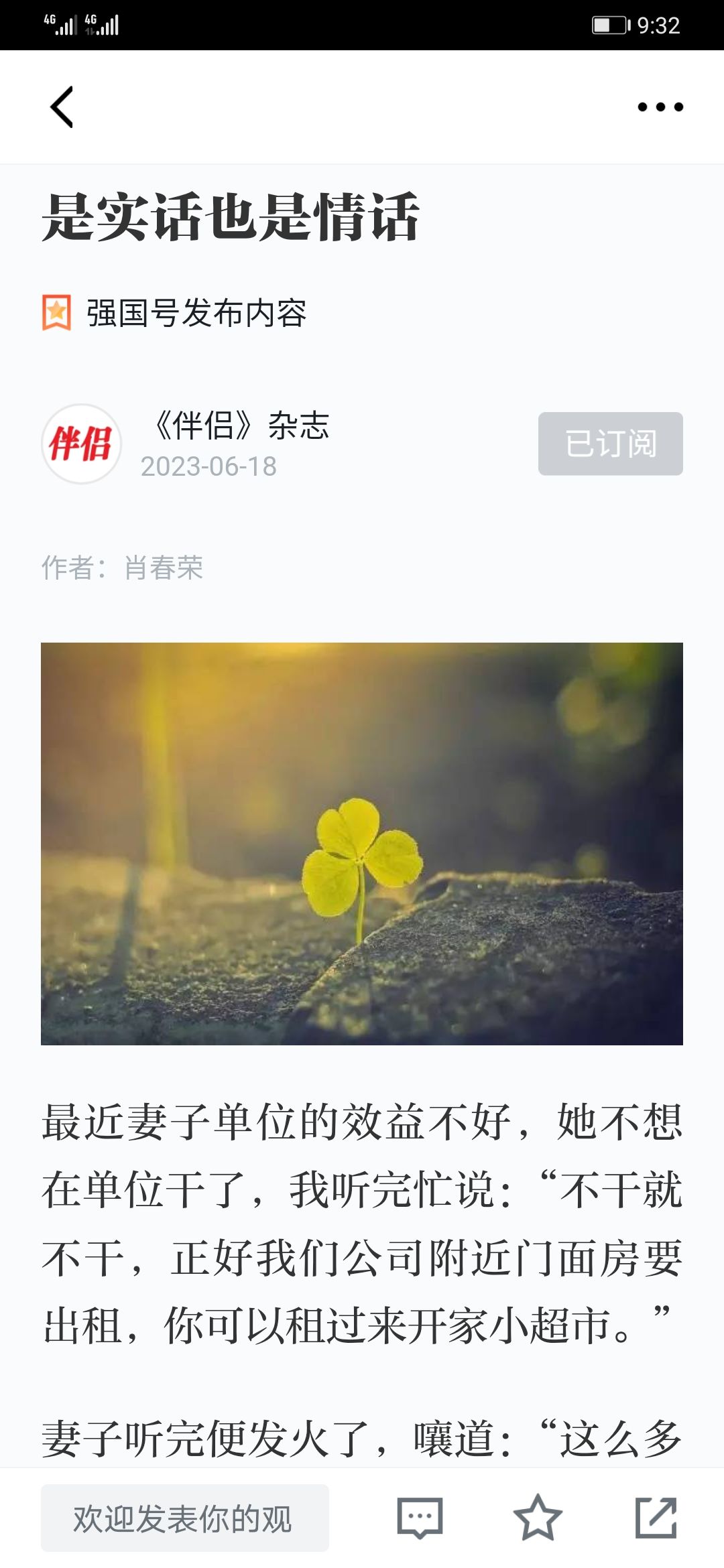
Task: Open the four-leaf clover article image
Action: (362, 843)
